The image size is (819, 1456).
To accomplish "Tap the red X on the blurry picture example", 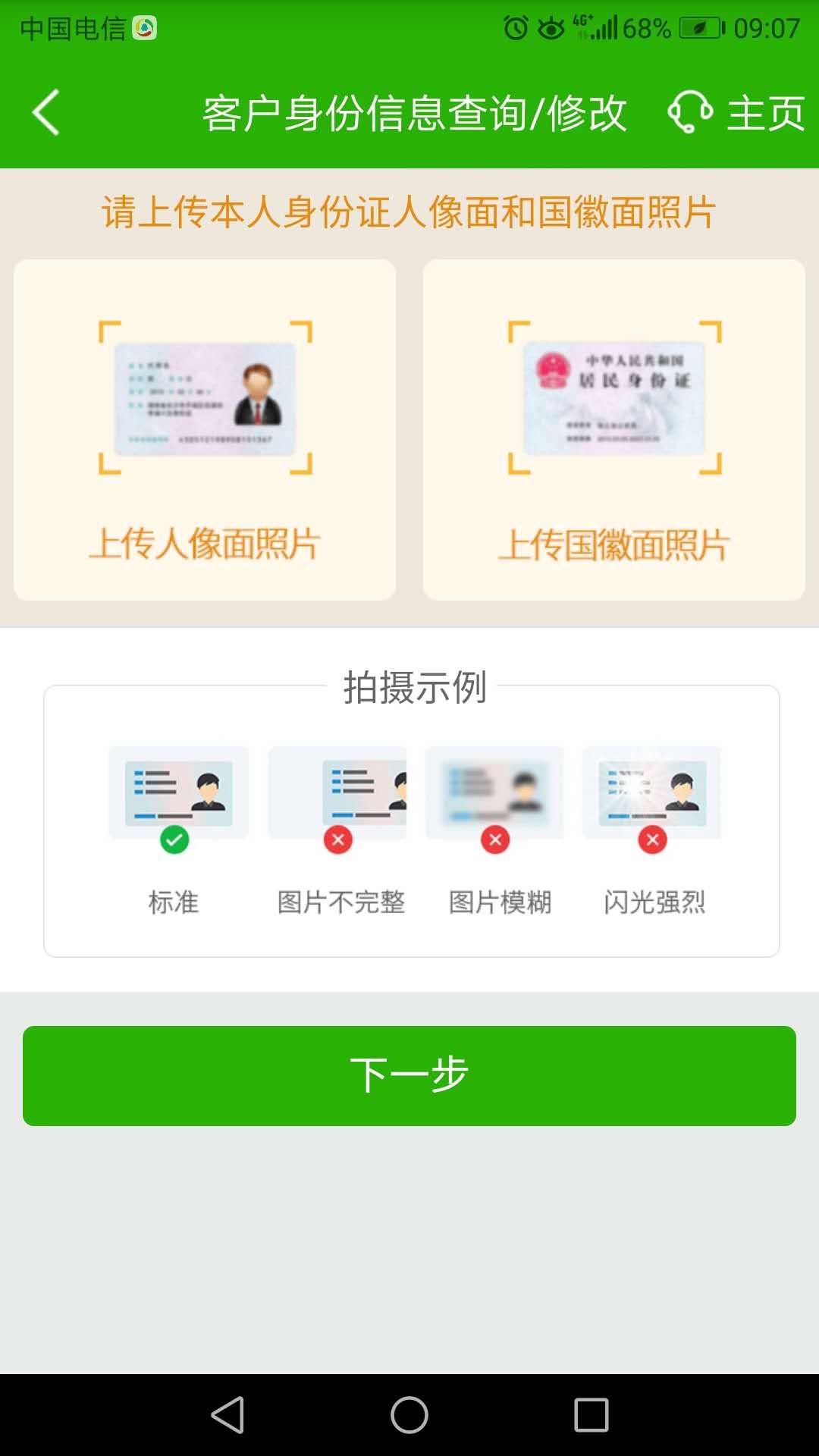I will pos(494,840).
